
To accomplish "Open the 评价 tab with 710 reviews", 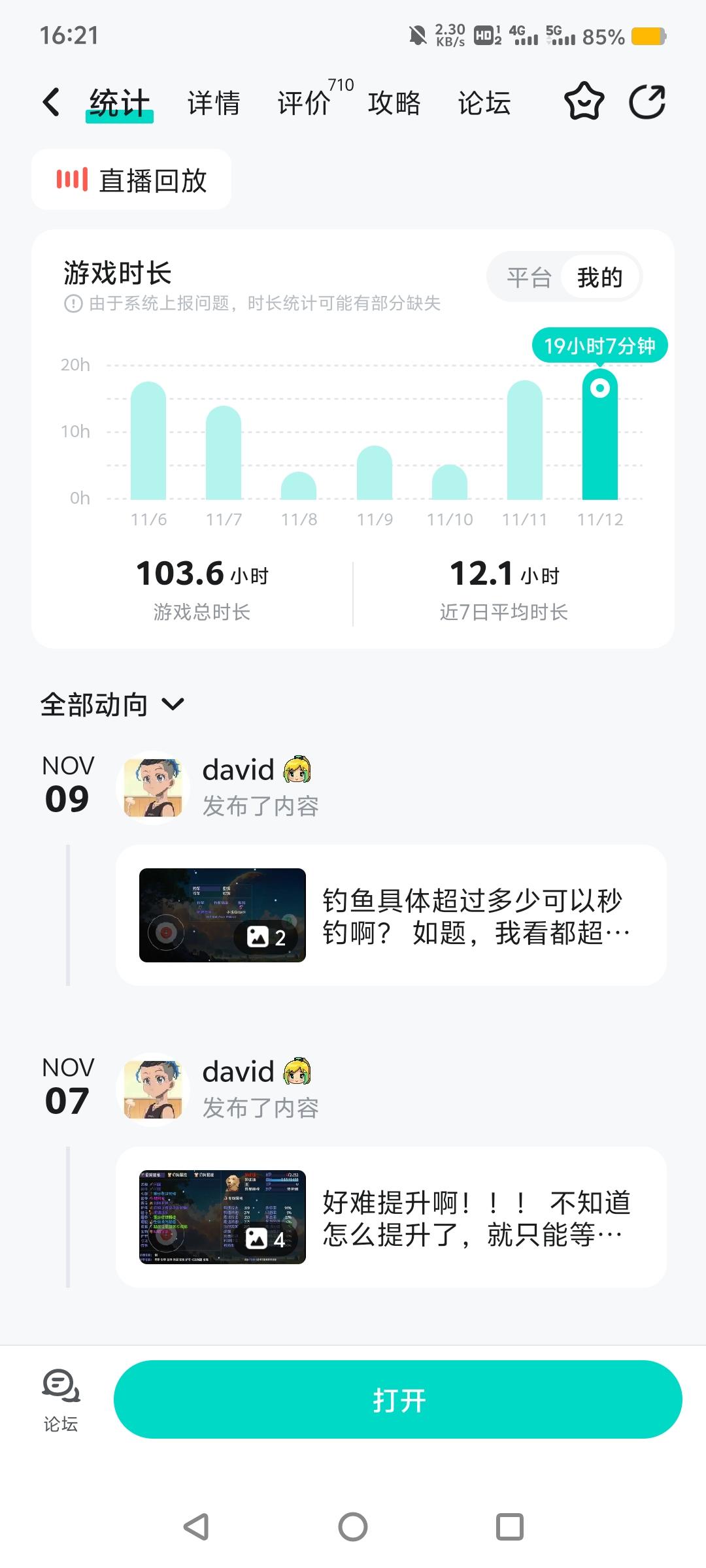I will (304, 103).
